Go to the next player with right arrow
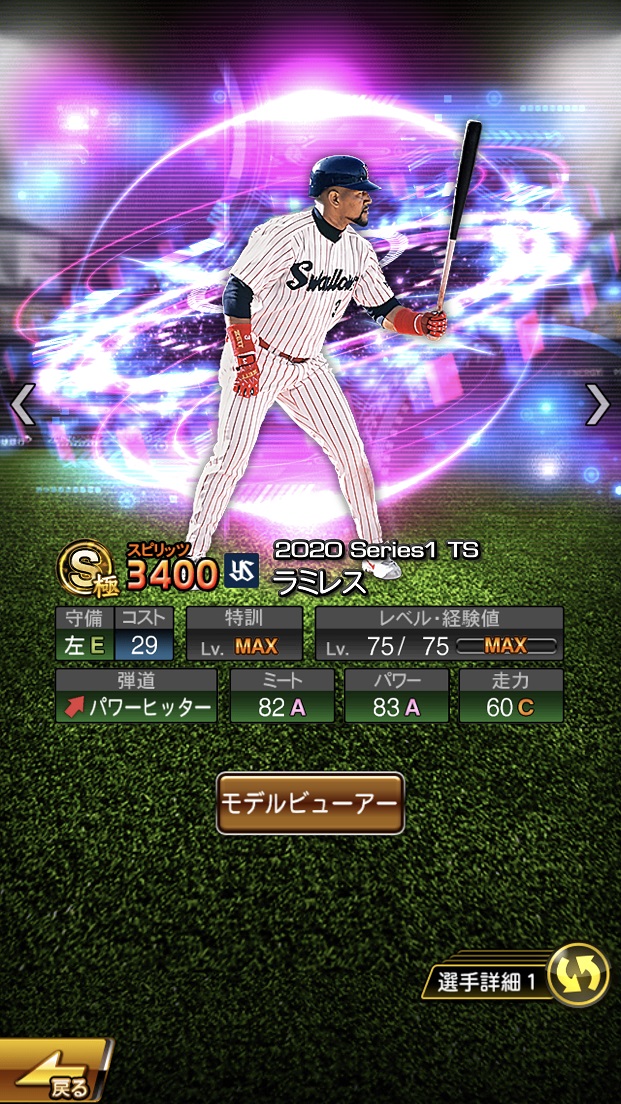 pos(597,404)
